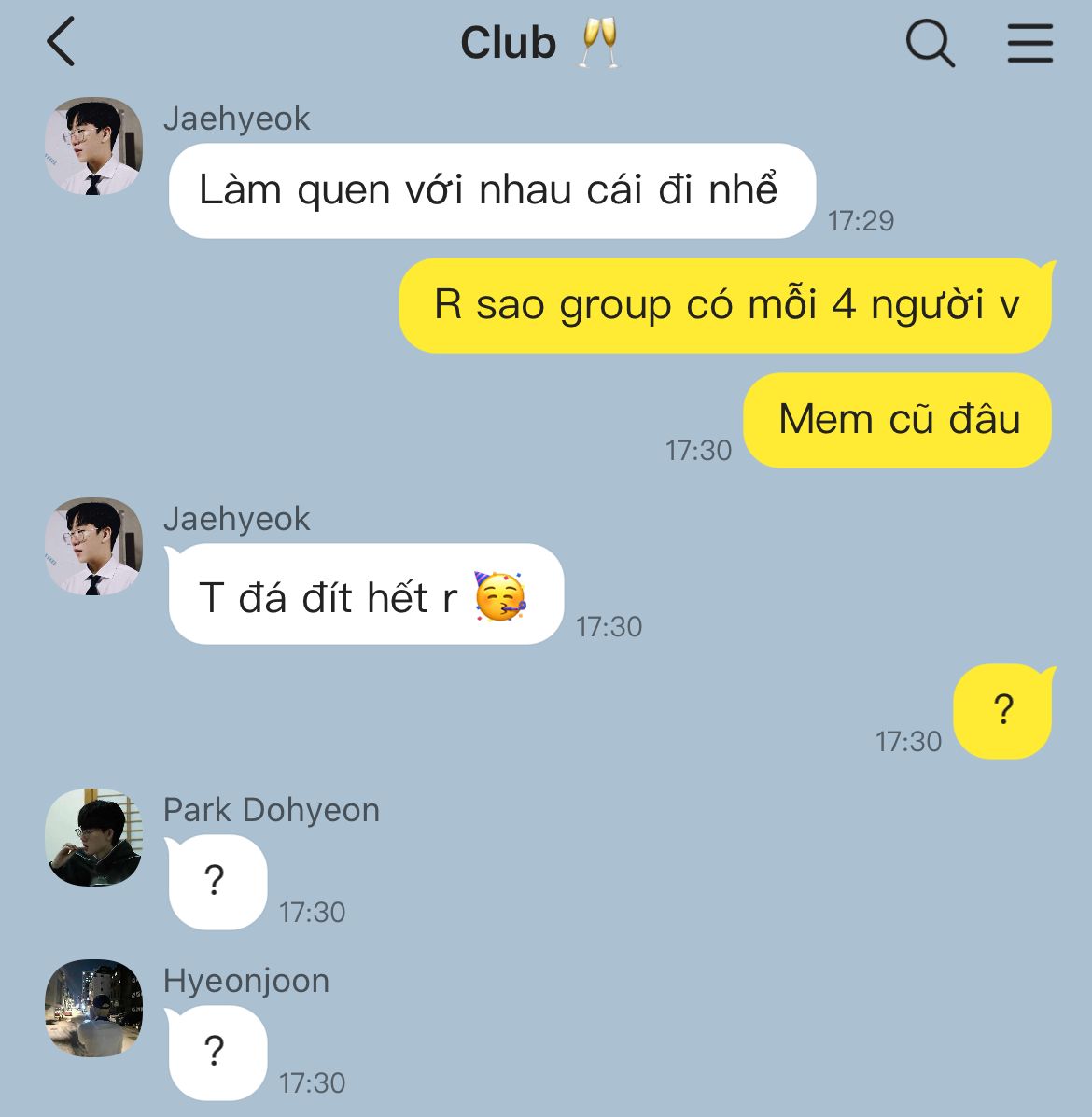Open Jaehyeok's avatar beside 'T đá đít' message
Screen dimensions: 1092x1117
pyautogui.click(x=93, y=546)
